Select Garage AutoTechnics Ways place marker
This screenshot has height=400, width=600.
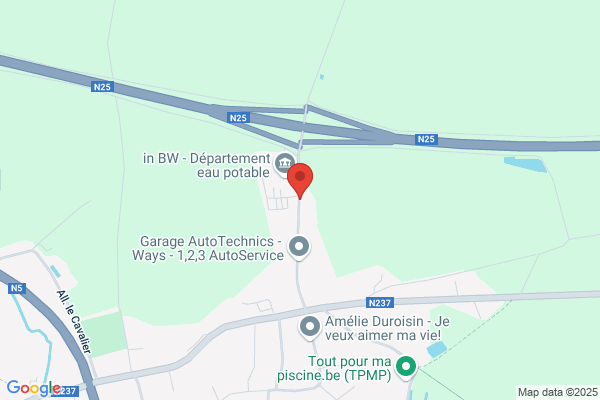pos(299,247)
